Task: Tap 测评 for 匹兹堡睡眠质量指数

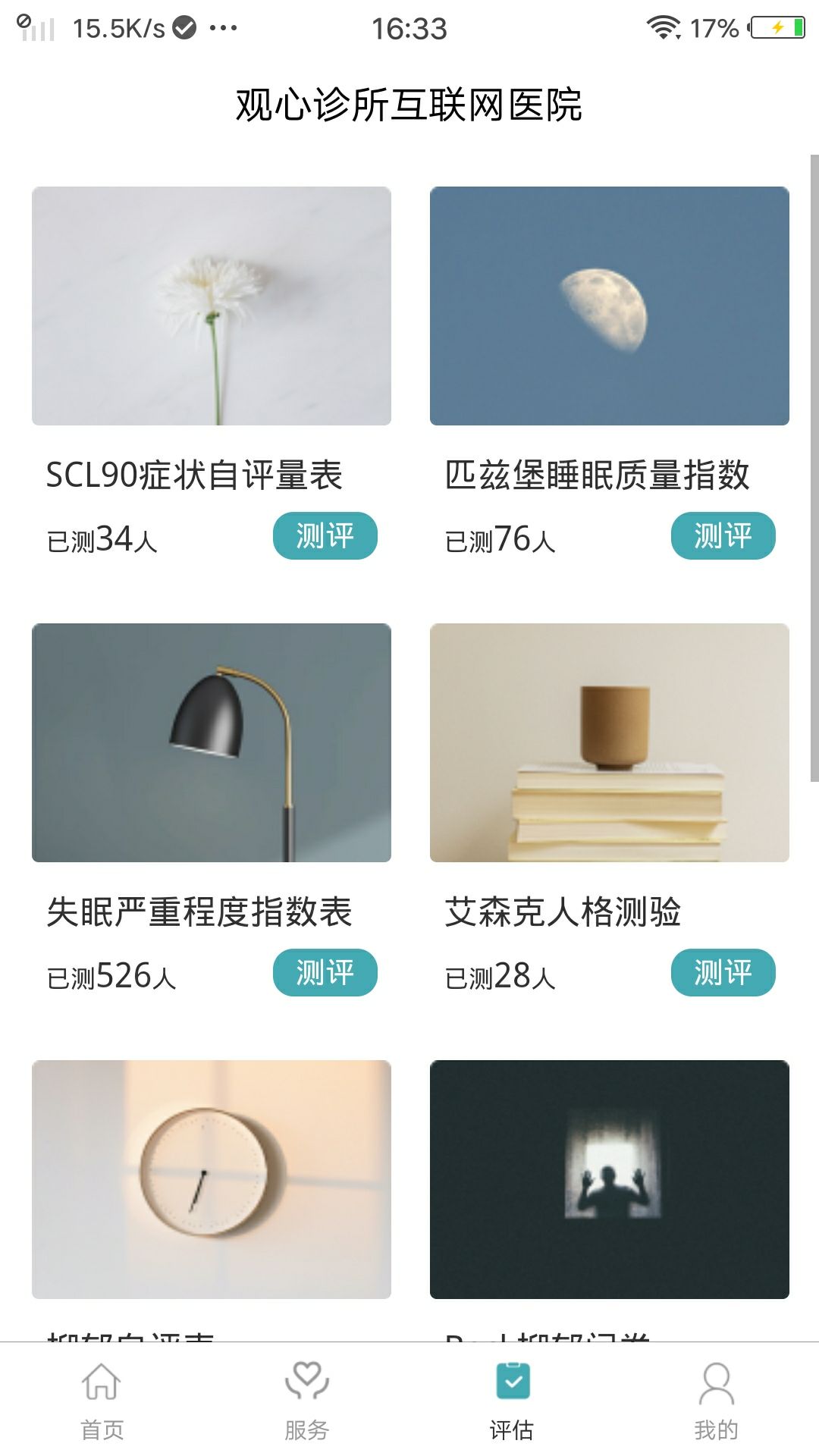Action: (x=723, y=536)
